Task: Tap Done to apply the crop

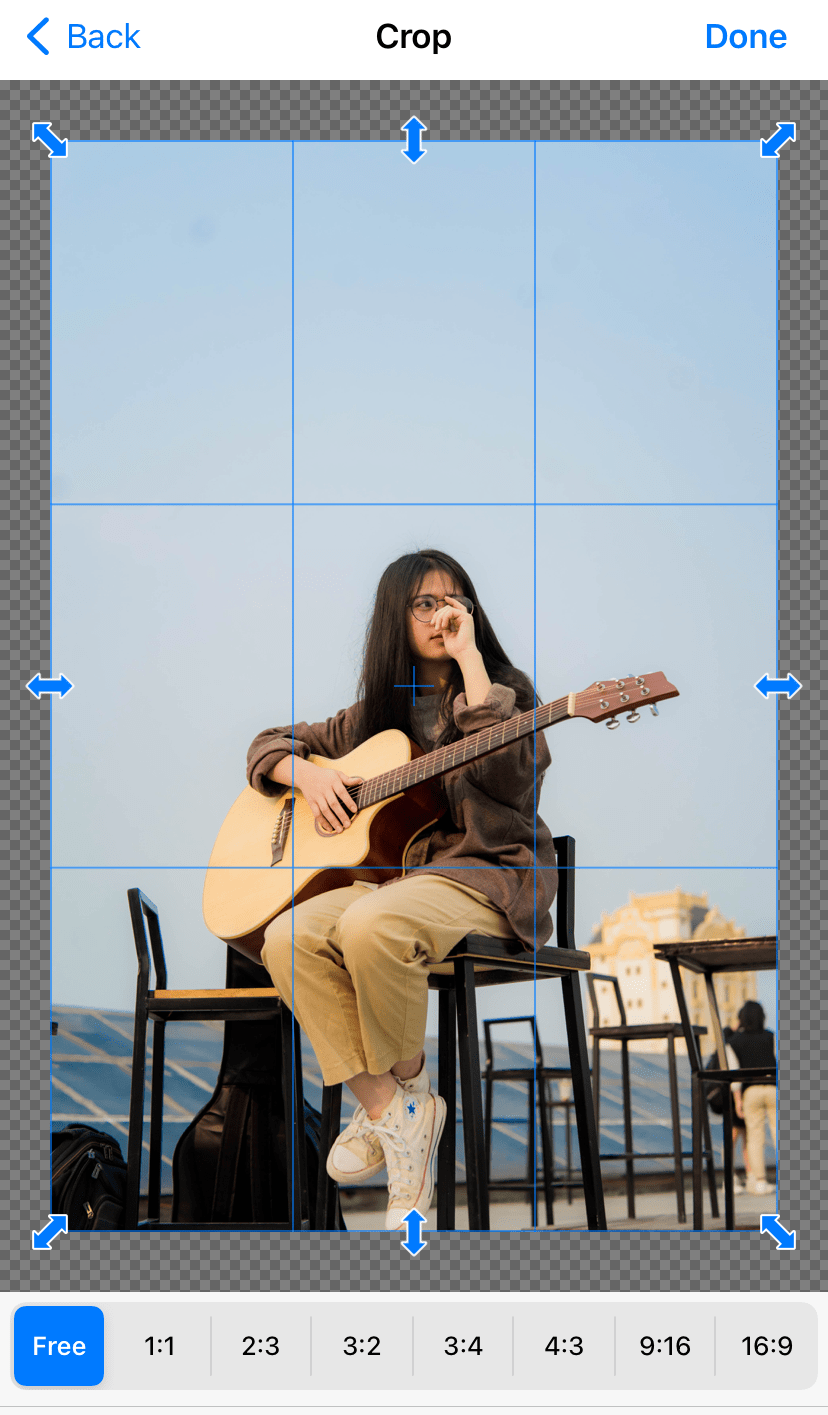Action: point(745,37)
